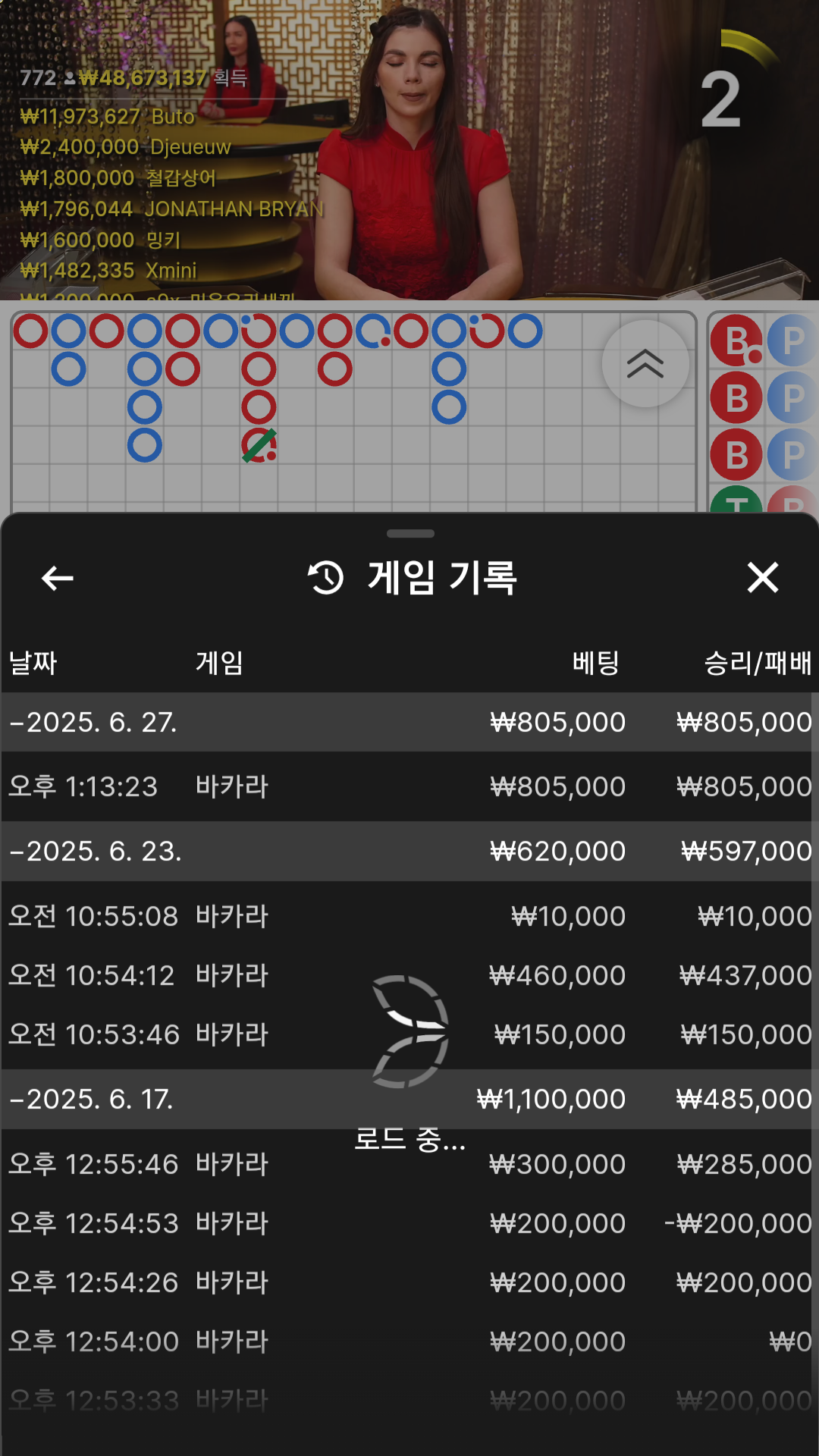
Task: Collapse the 2025. 6. 17. date group
Action: coord(92,1099)
